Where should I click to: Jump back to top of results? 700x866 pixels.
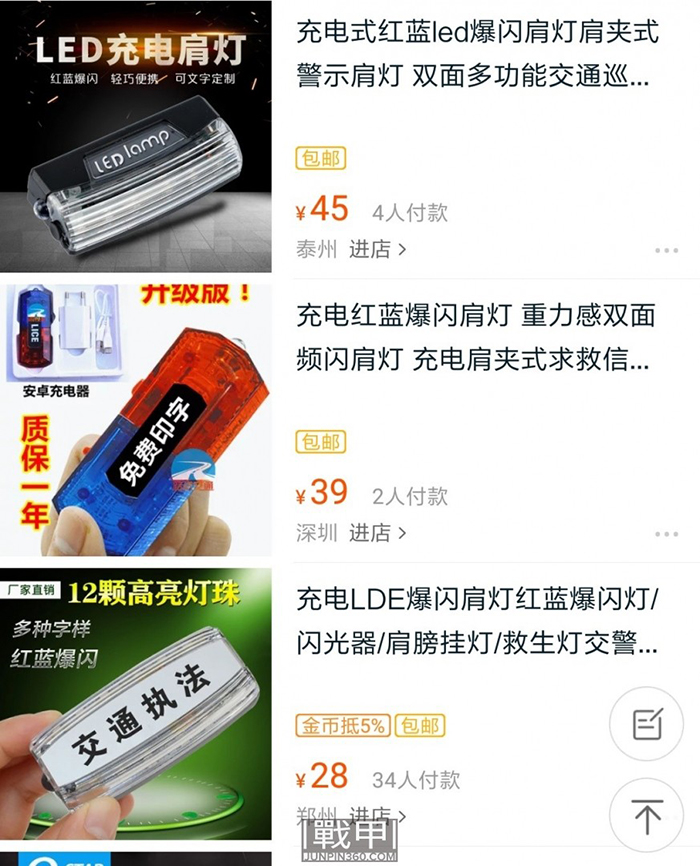pyautogui.click(x=646, y=816)
